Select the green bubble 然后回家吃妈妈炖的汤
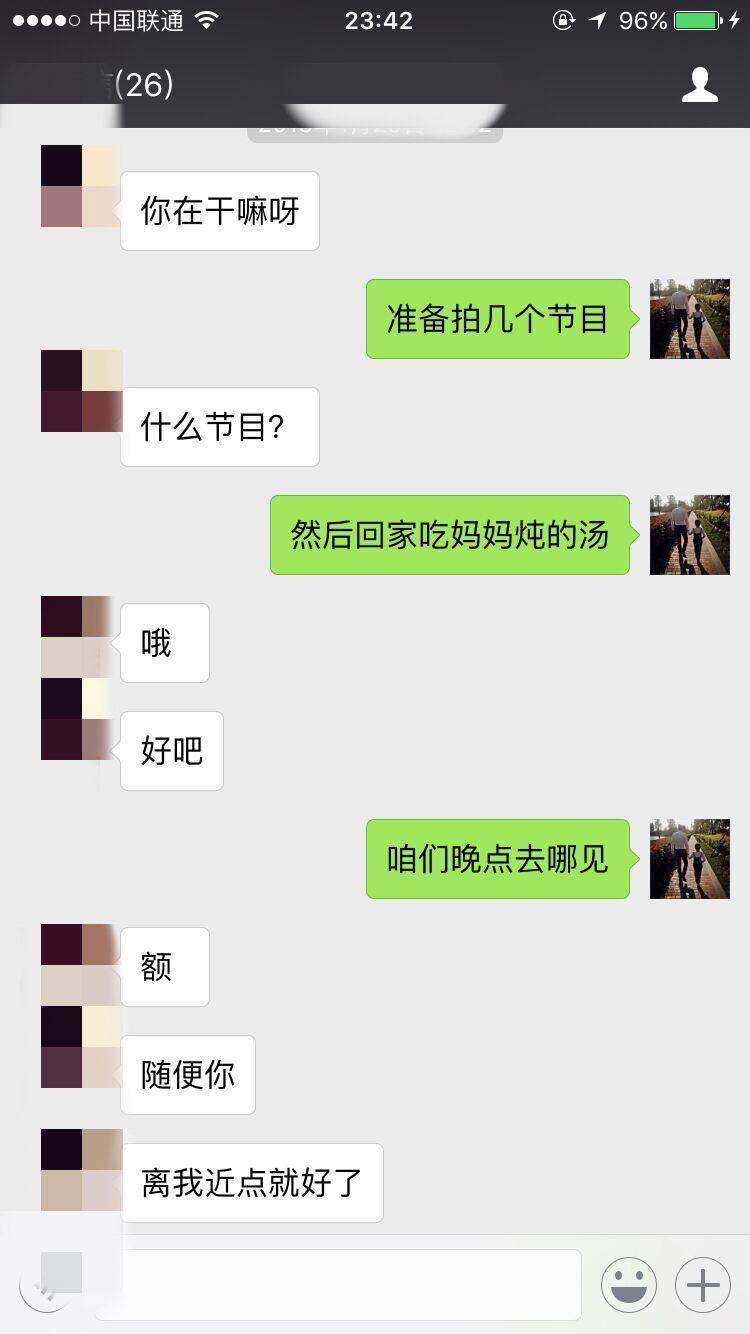The width and height of the screenshot is (750, 1334). [449, 535]
